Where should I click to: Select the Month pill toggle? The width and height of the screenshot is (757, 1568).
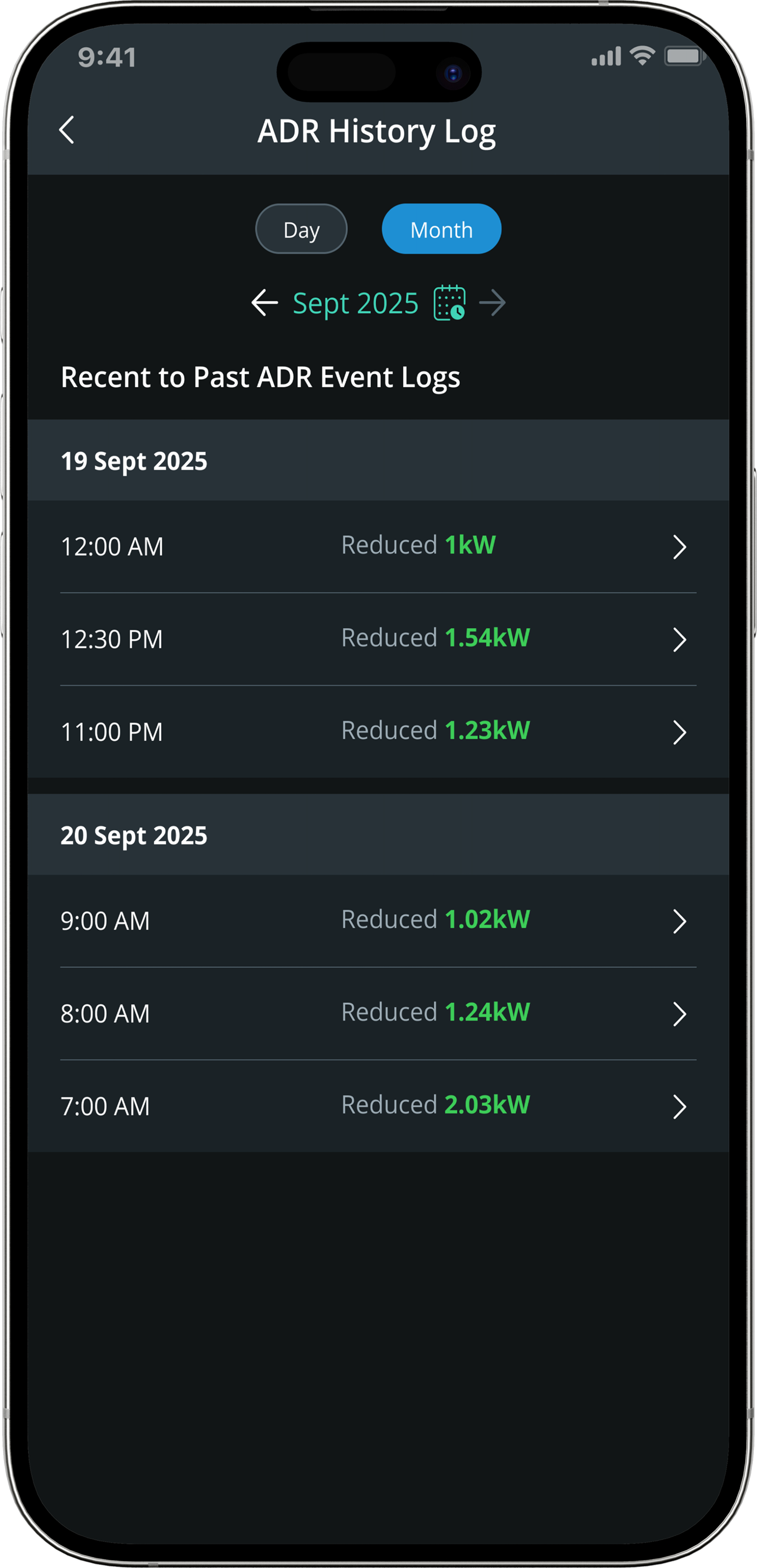click(442, 229)
